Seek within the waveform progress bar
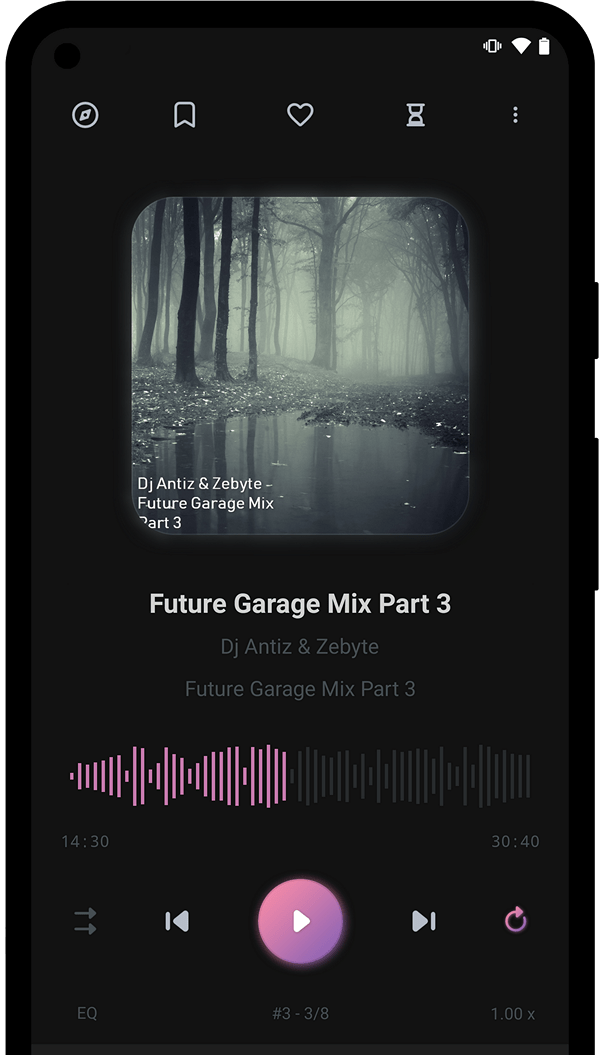The height and width of the screenshot is (1055, 600). (x=300, y=775)
